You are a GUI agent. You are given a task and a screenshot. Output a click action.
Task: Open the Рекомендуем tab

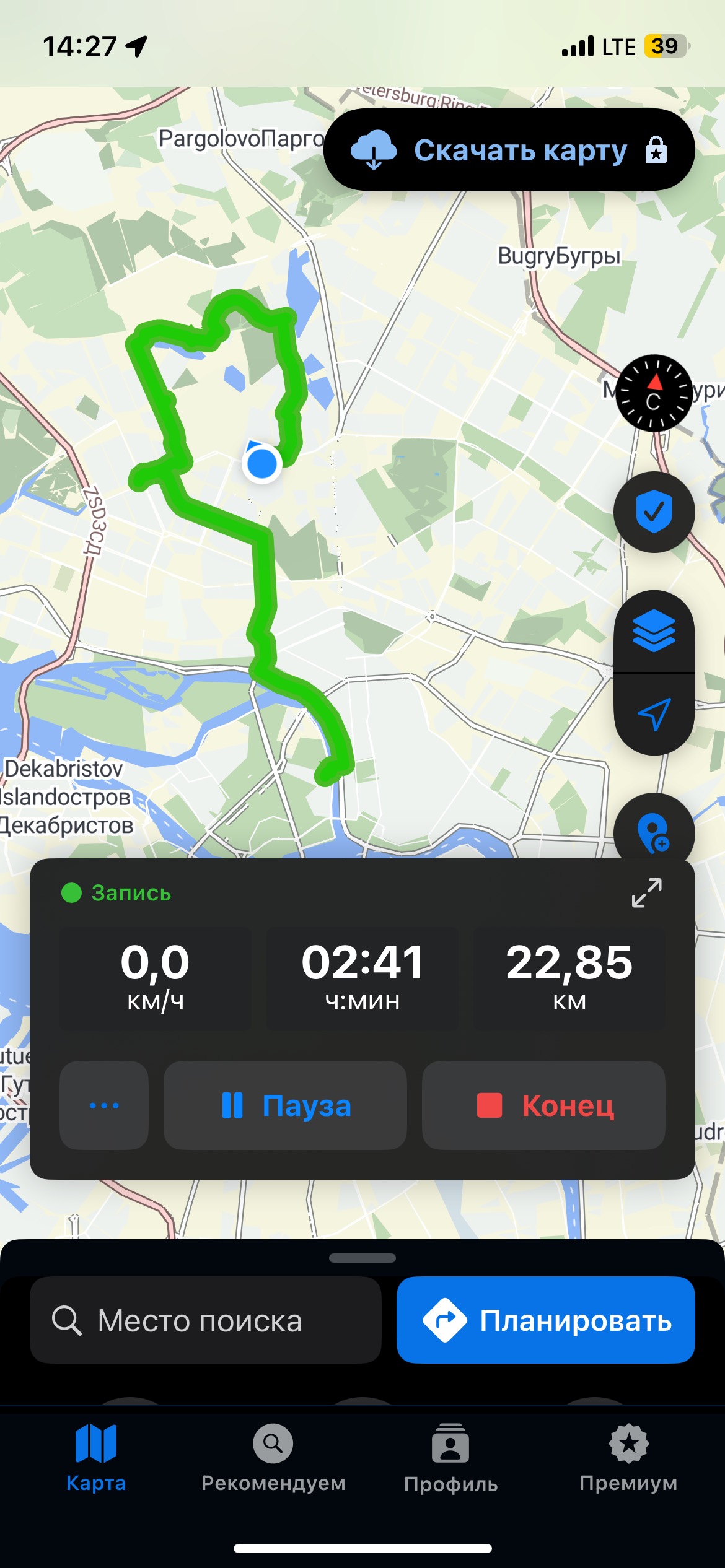tap(273, 1458)
